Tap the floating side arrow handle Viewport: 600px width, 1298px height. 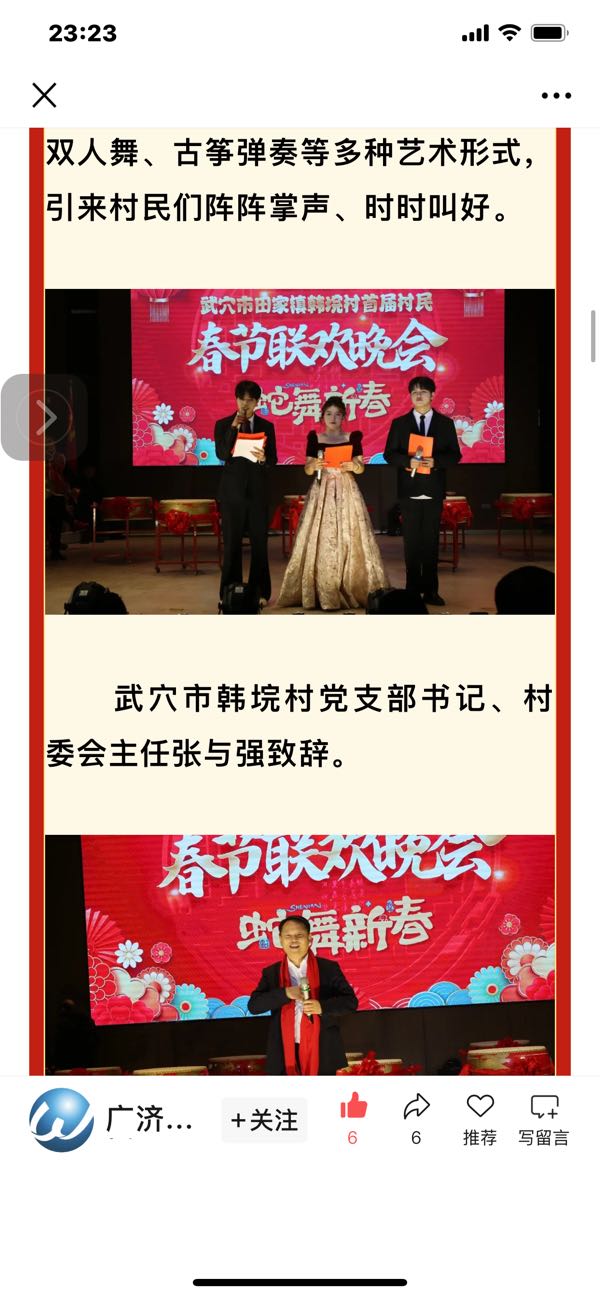pyautogui.click(x=44, y=417)
